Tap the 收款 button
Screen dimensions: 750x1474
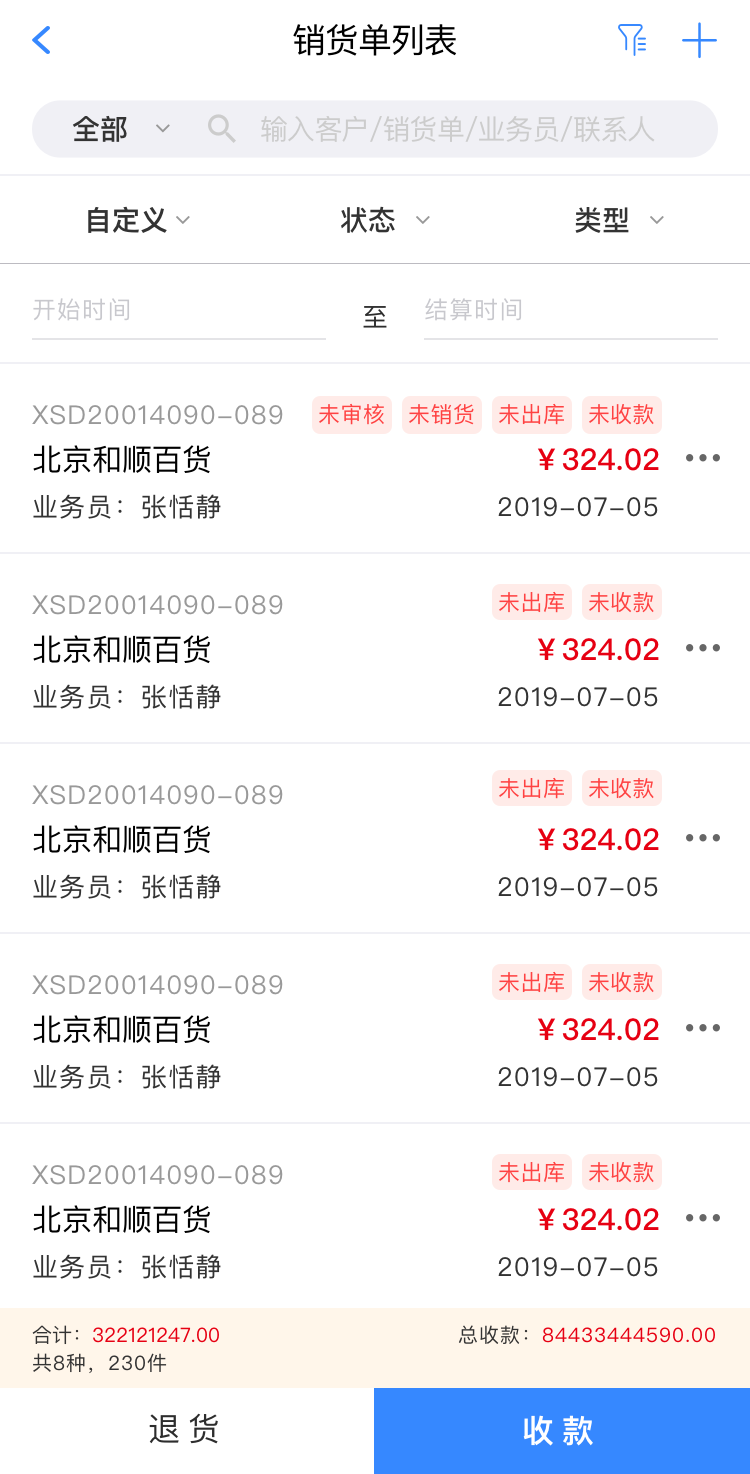point(561,1430)
